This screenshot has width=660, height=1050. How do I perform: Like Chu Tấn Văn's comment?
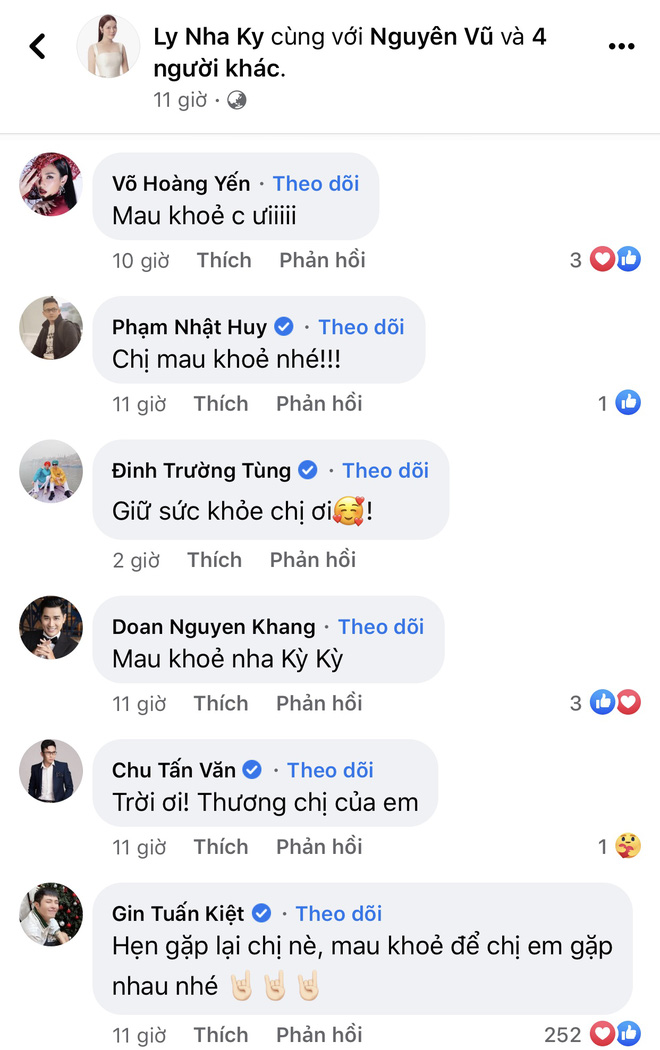220,847
